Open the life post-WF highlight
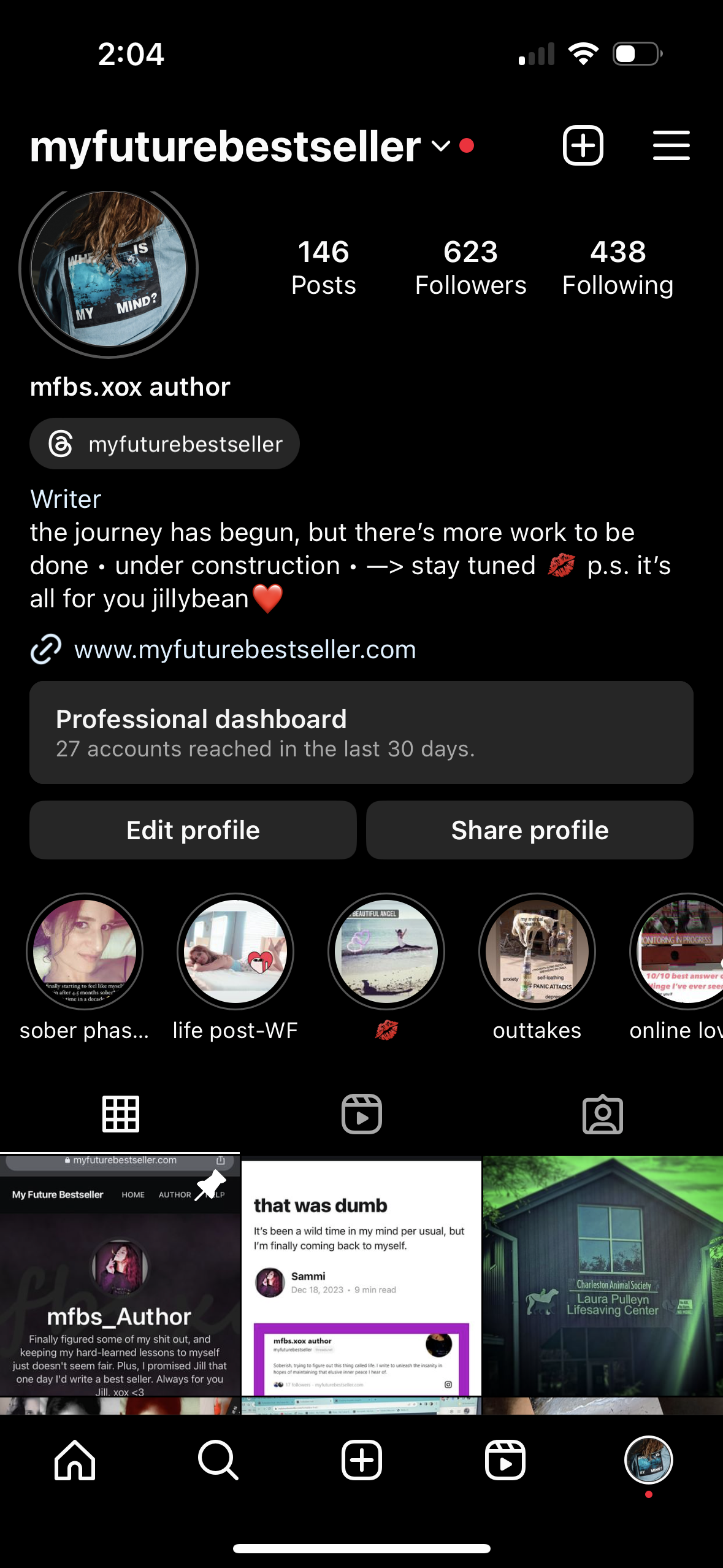 (235, 952)
